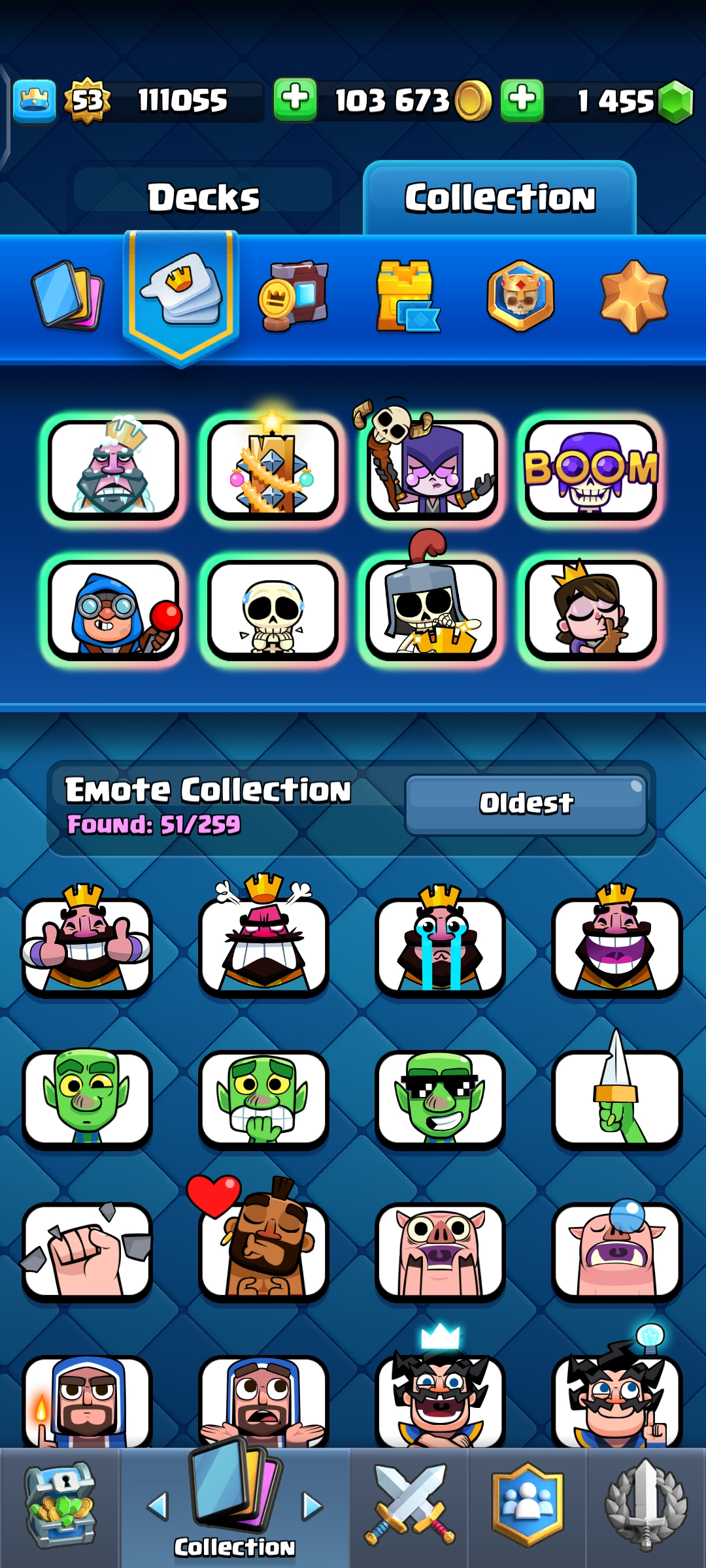Go to the battle crossed swords tab
The image size is (706, 1568).
point(409,1506)
